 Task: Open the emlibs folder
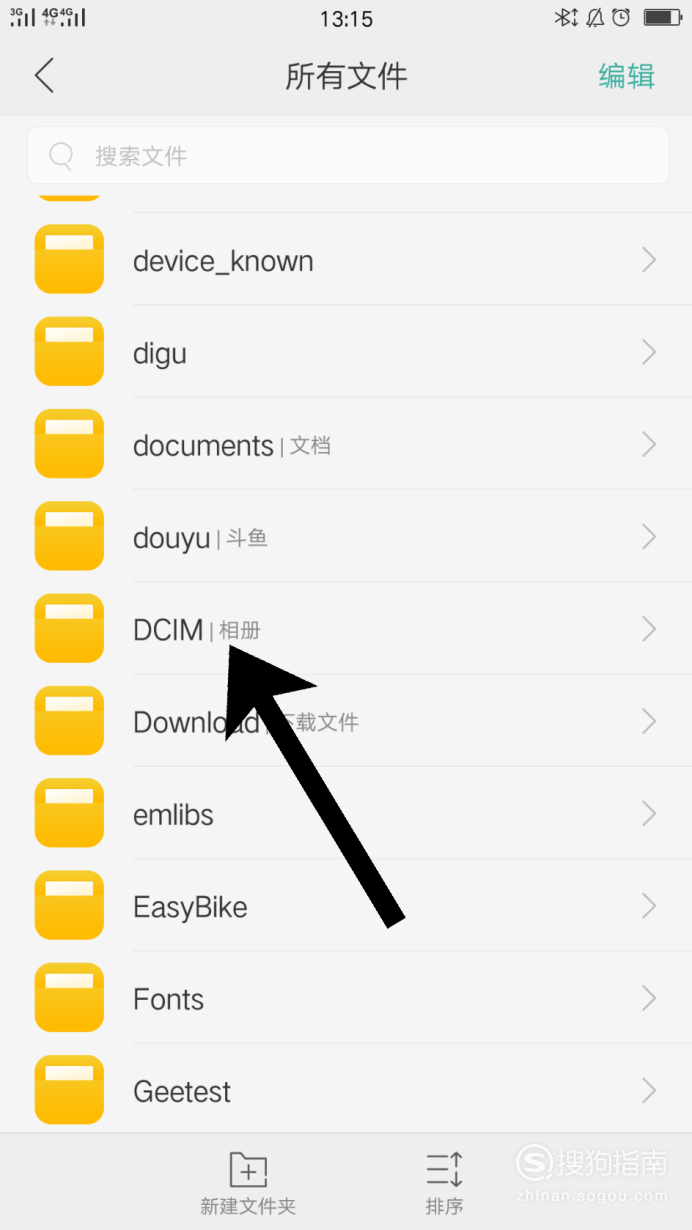(346, 813)
